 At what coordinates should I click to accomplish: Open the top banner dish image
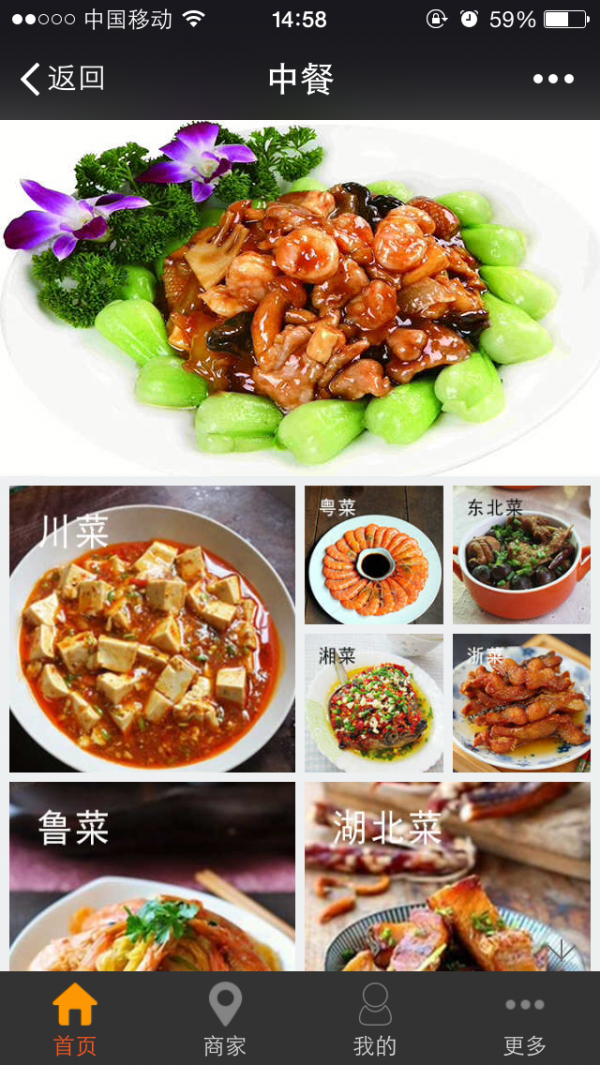point(300,297)
